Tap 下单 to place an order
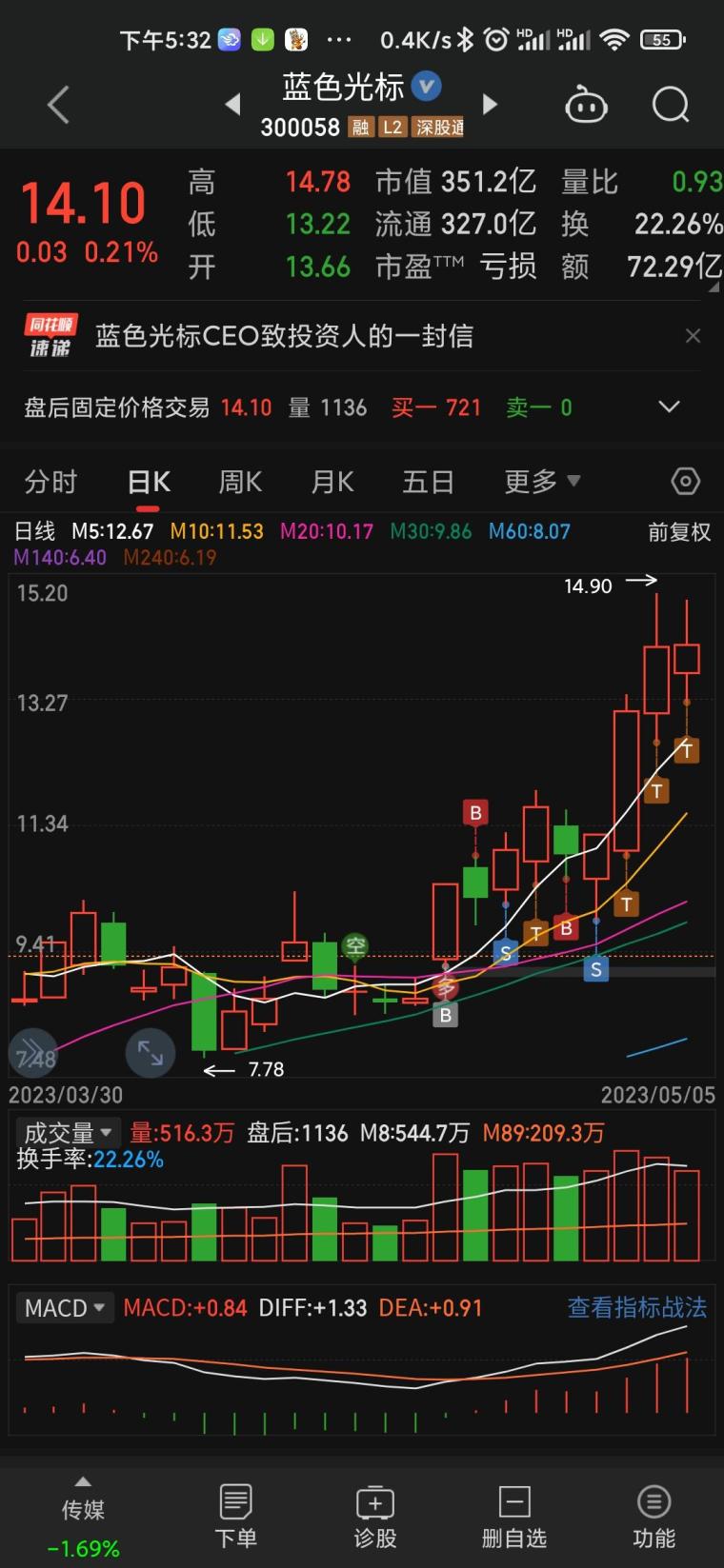The width and height of the screenshot is (724, 1568). 235,1517
